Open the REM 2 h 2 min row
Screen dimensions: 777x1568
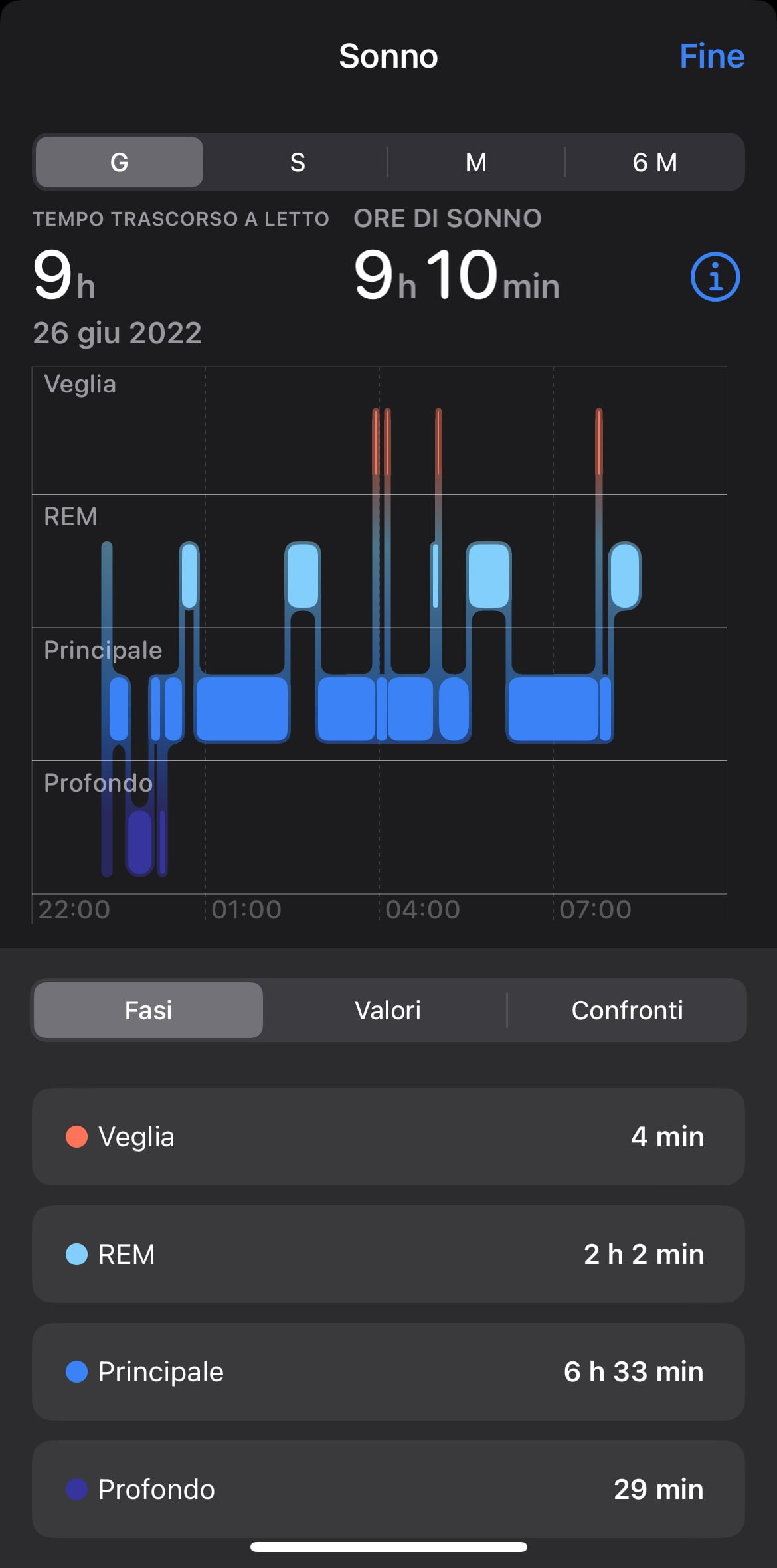[x=388, y=1254]
